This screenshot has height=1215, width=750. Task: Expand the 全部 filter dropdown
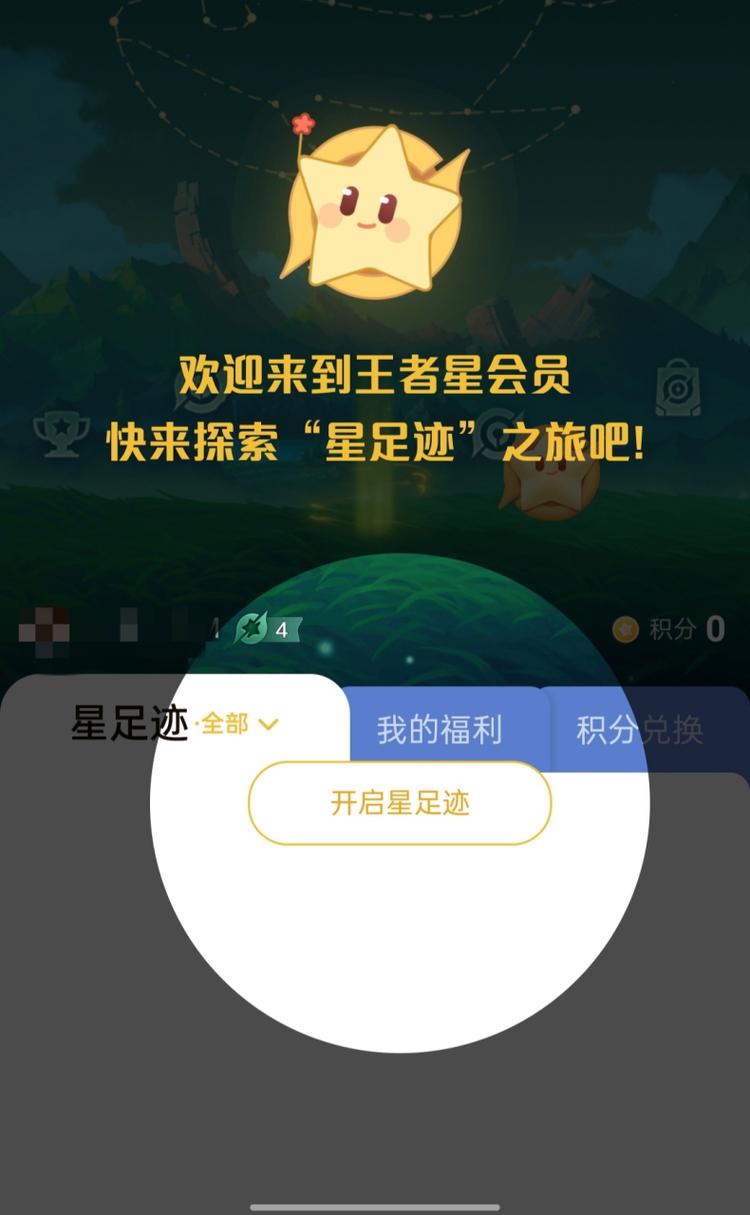click(x=240, y=724)
